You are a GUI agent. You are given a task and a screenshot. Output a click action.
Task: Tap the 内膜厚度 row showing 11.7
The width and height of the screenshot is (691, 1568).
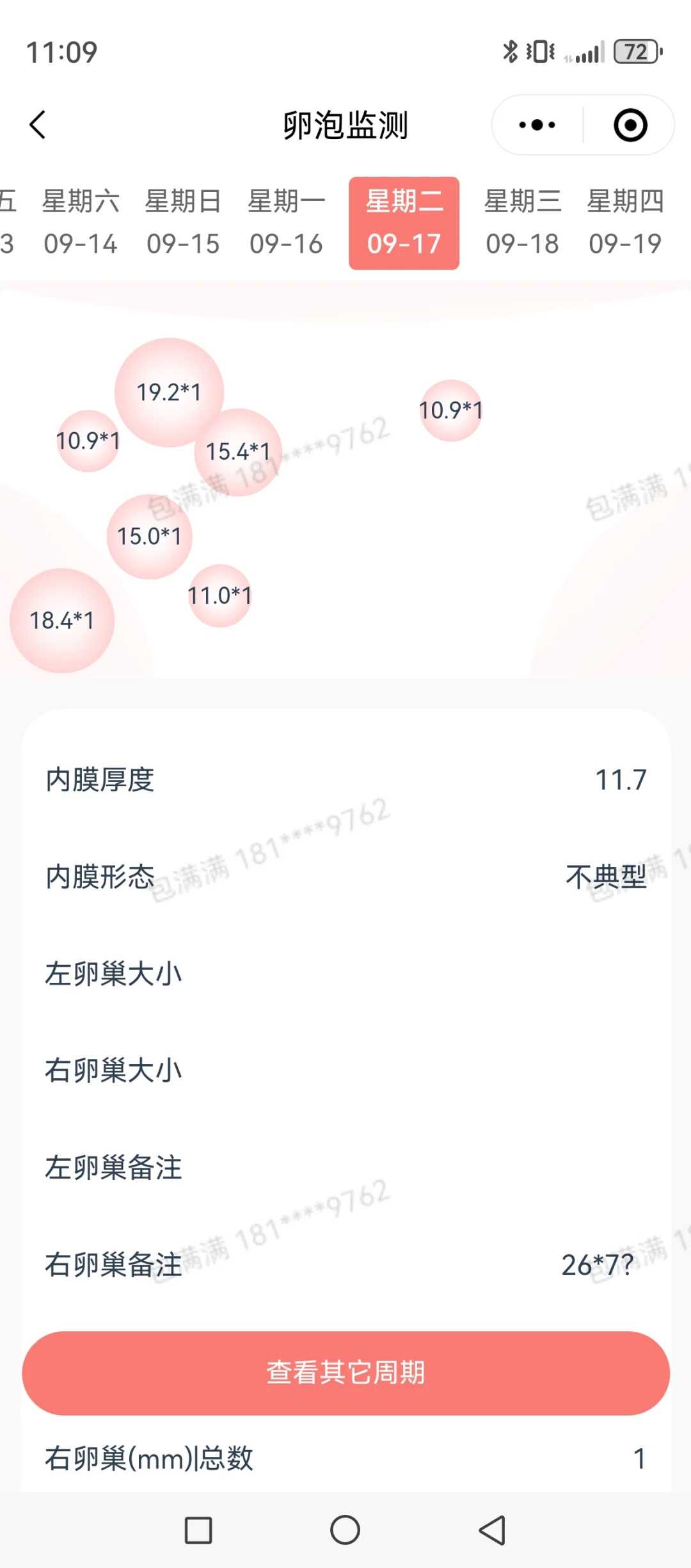point(345,780)
